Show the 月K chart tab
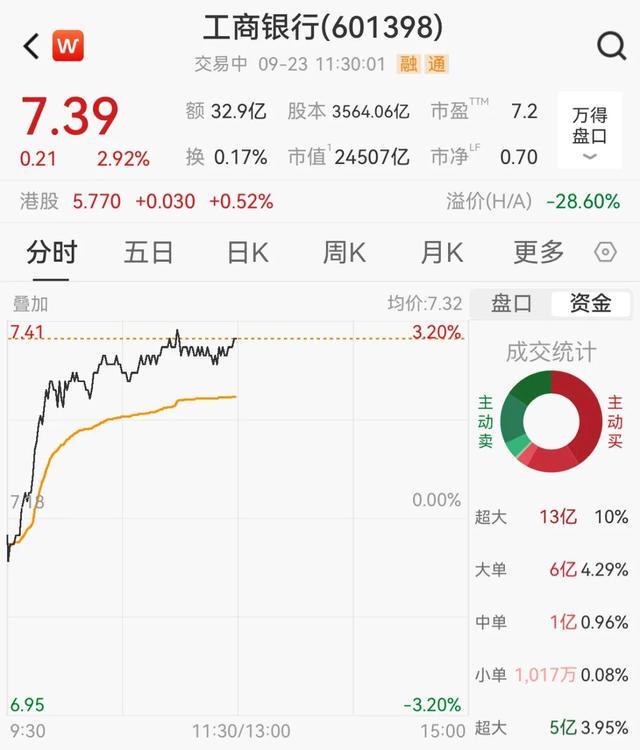The width and height of the screenshot is (640, 750). tap(441, 252)
